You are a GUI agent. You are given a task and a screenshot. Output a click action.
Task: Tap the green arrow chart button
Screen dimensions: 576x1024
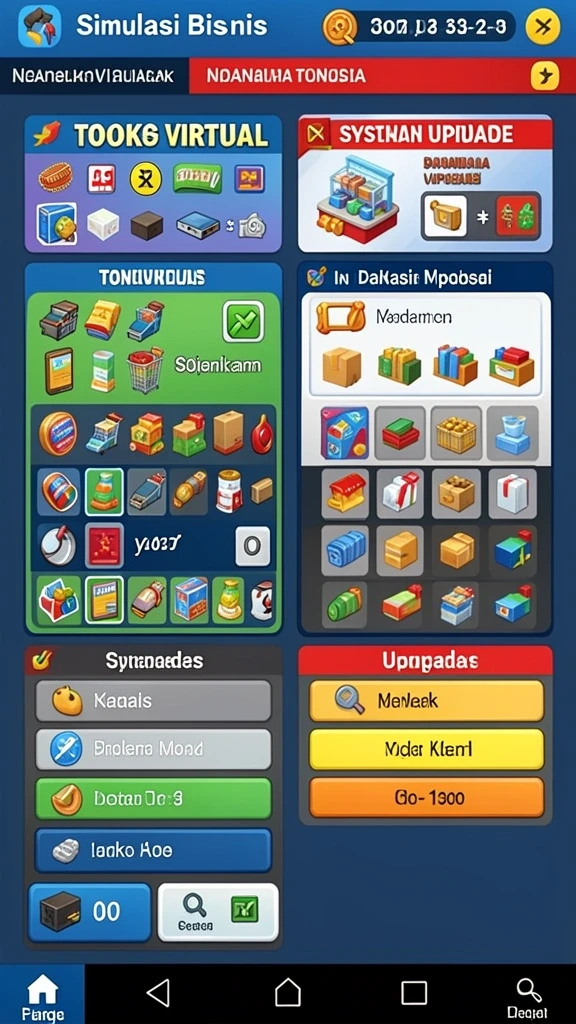[244, 321]
